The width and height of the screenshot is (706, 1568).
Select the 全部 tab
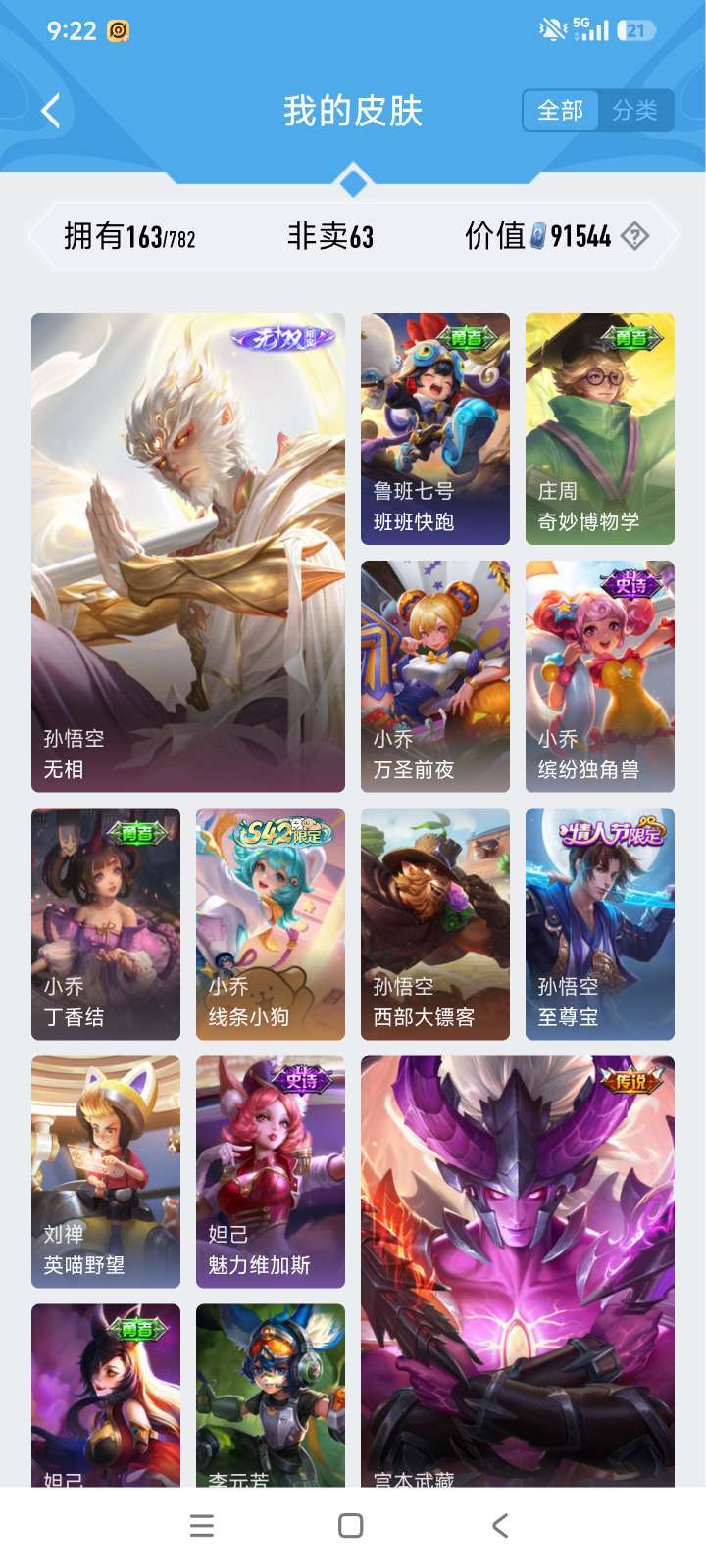click(562, 111)
